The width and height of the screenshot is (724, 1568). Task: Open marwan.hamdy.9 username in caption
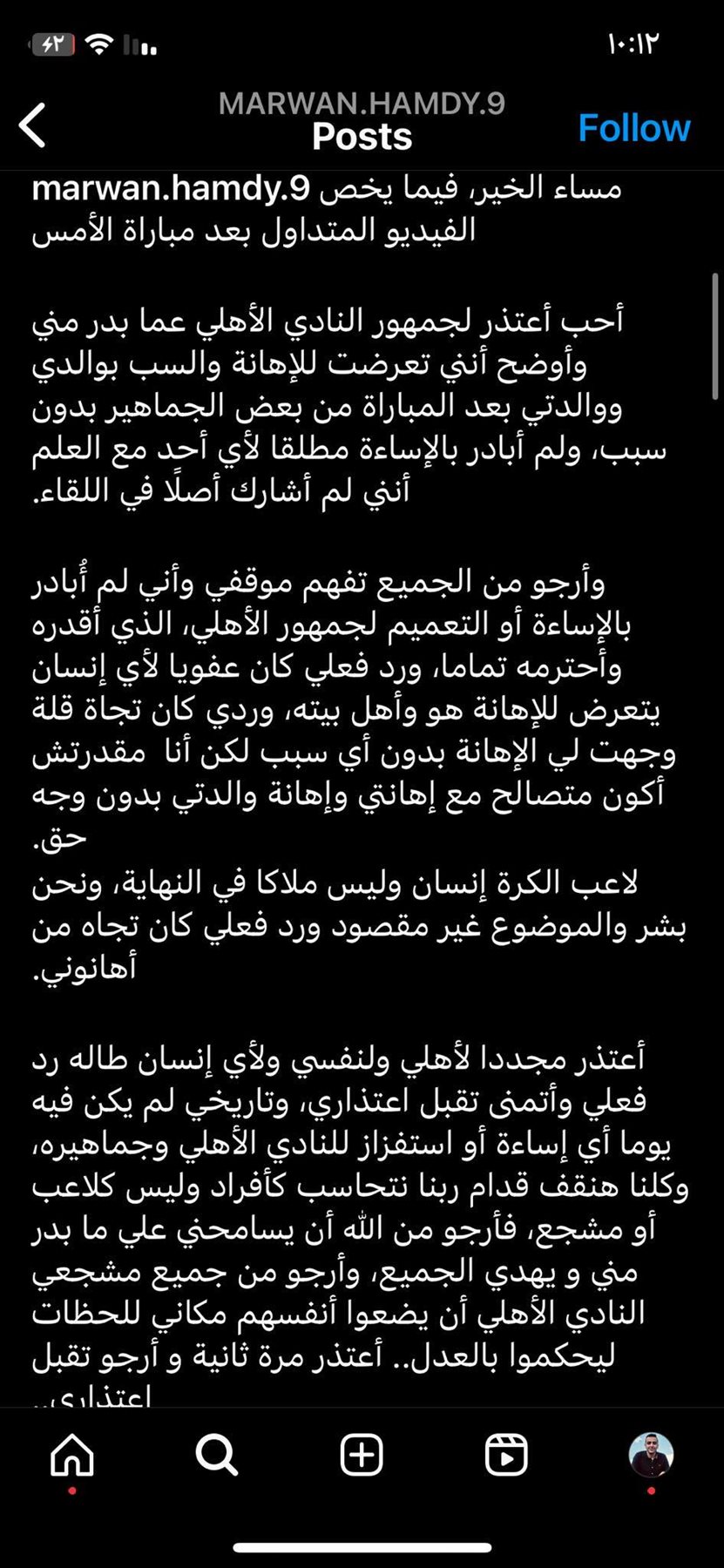pyautogui.click(x=171, y=188)
